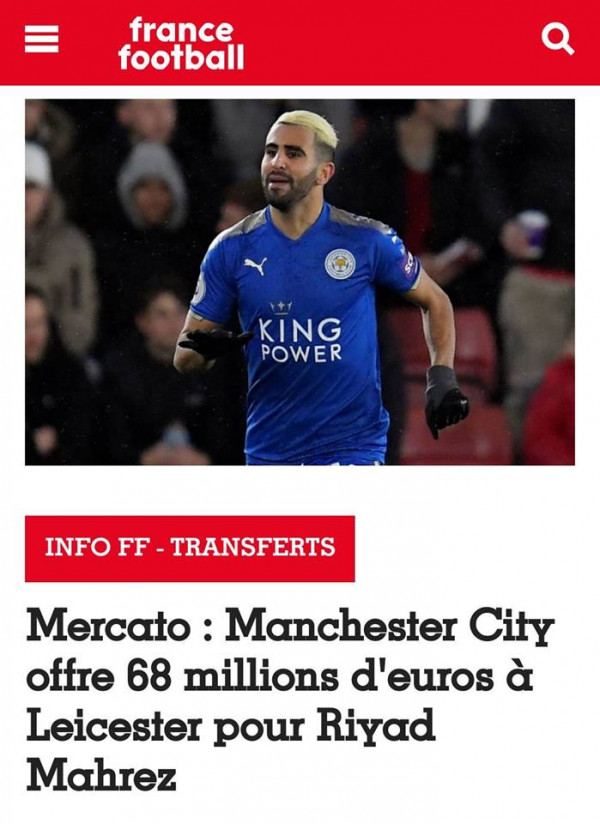Open the hamburger navigation menu
Image resolution: width=600 pixels, height=824 pixels.
pyautogui.click(x=42, y=40)
